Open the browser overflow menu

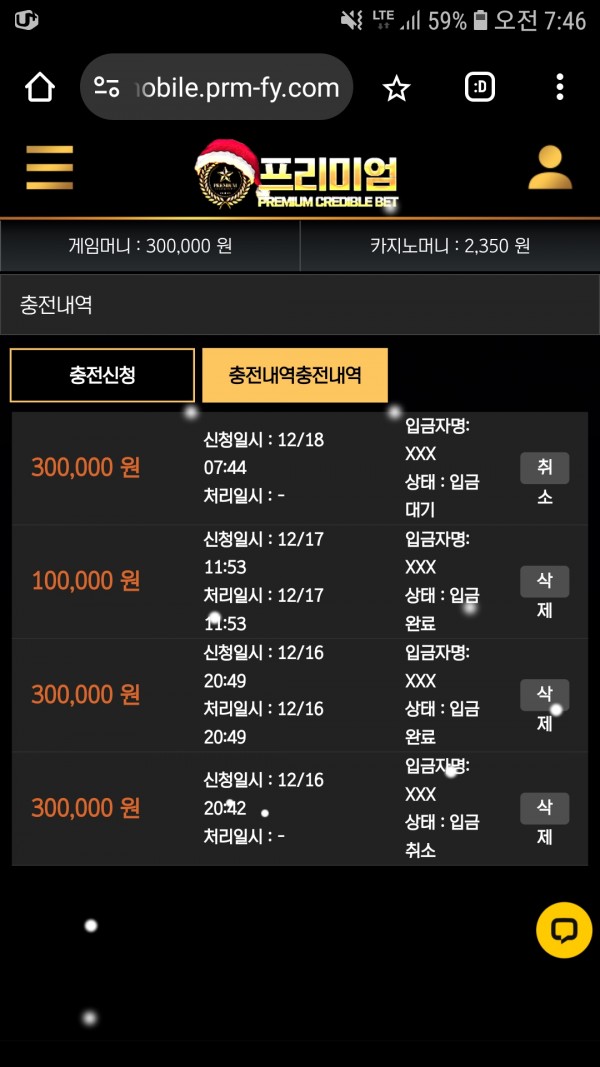(x=559, y=87)
